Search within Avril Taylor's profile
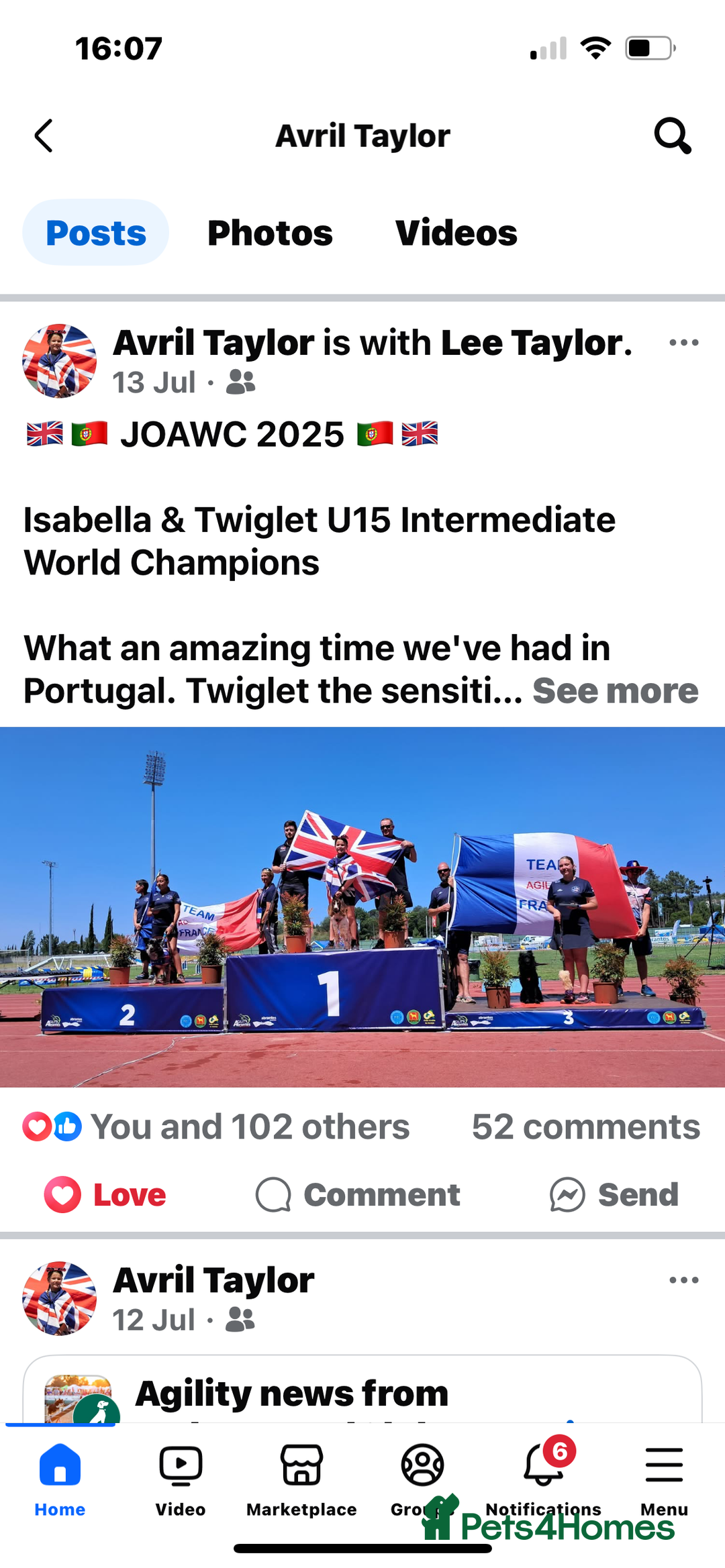 [672, 136]
